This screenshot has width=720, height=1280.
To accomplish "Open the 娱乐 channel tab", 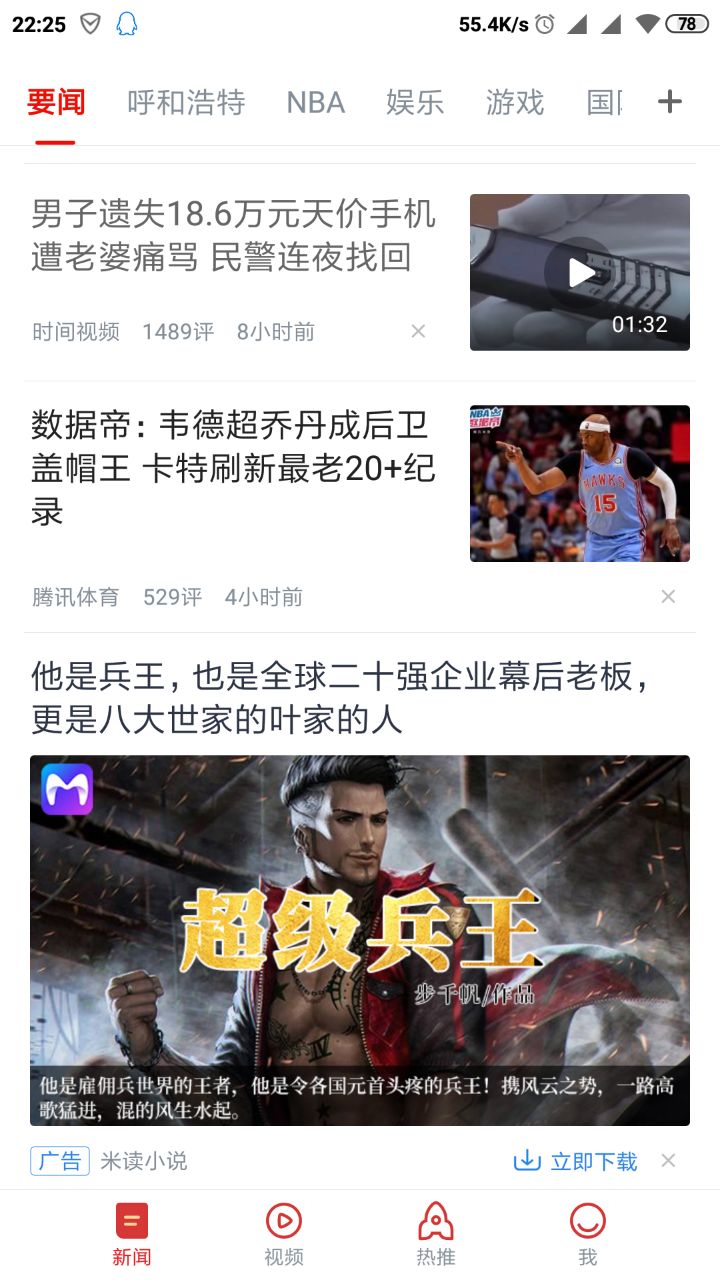I will click(415, 102).
